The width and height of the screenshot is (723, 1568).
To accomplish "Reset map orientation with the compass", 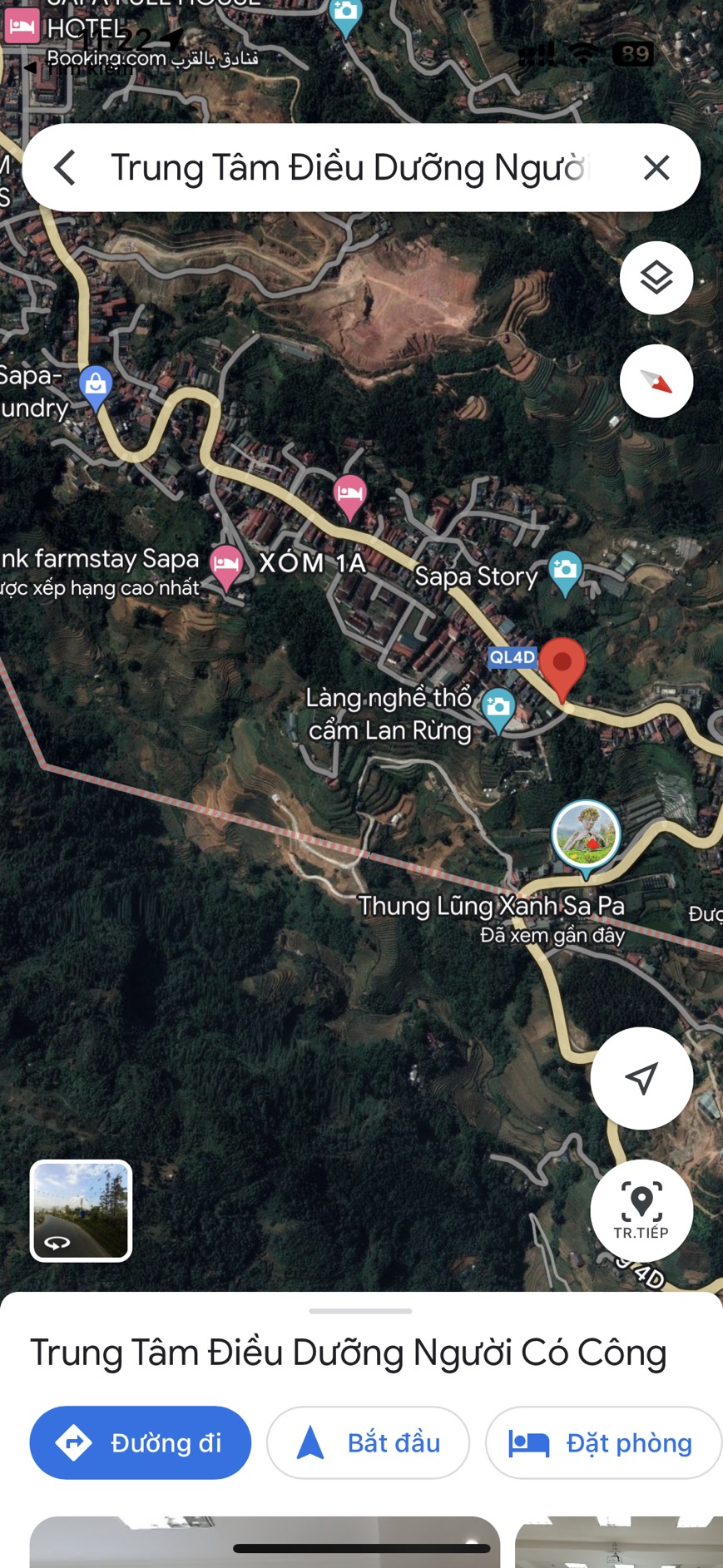I will [x=656, y=382].
